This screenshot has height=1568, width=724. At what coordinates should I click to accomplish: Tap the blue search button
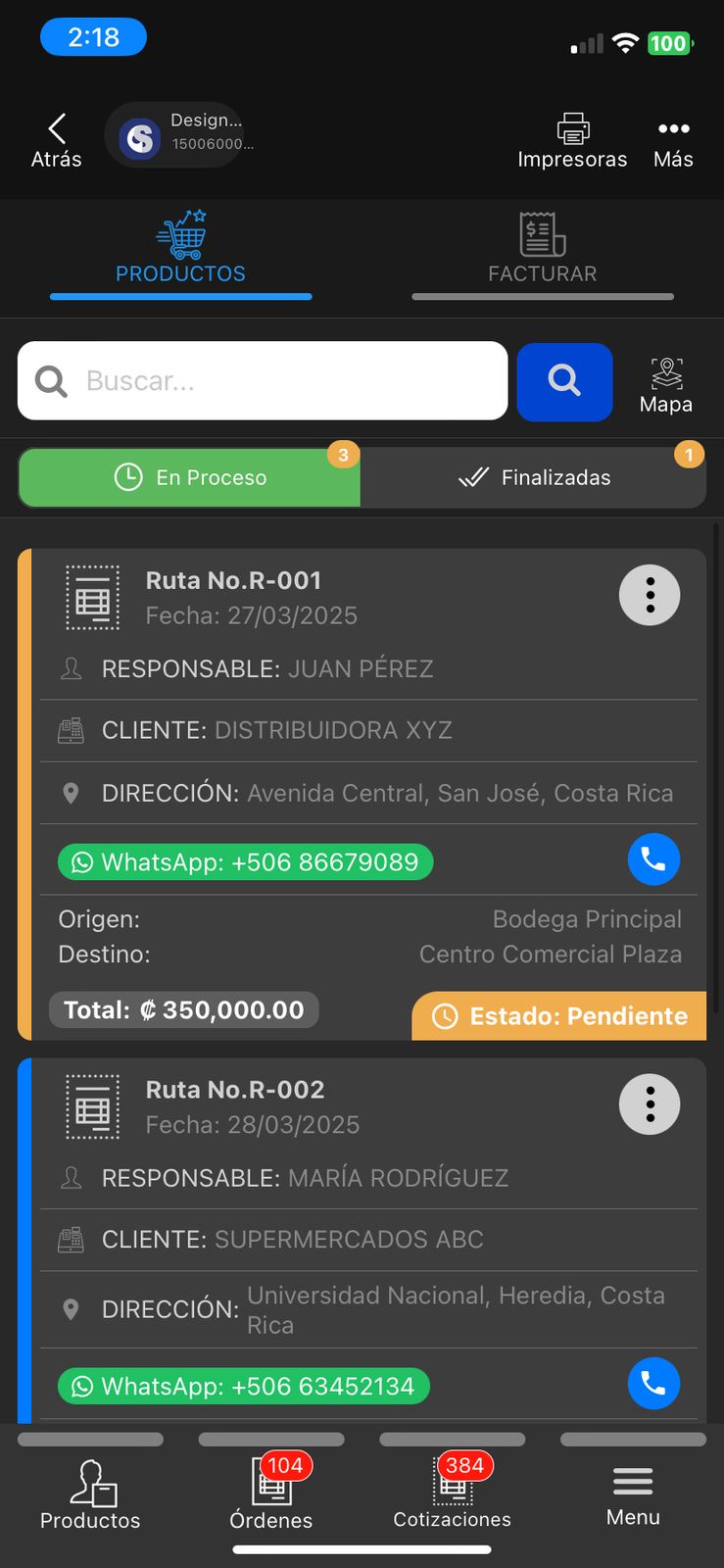tap(564, 381)
